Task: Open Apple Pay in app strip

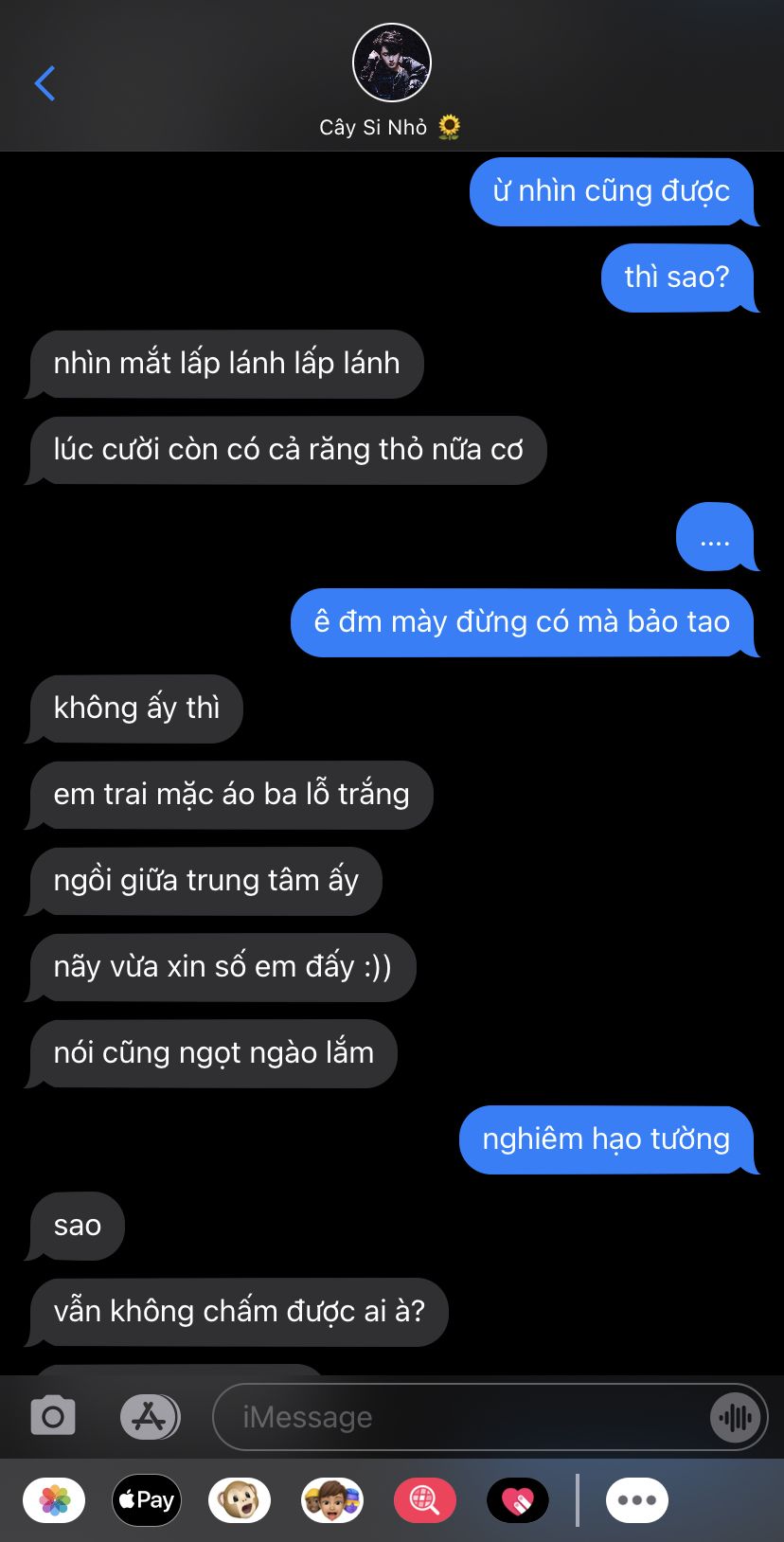Action: point(147,1500)
